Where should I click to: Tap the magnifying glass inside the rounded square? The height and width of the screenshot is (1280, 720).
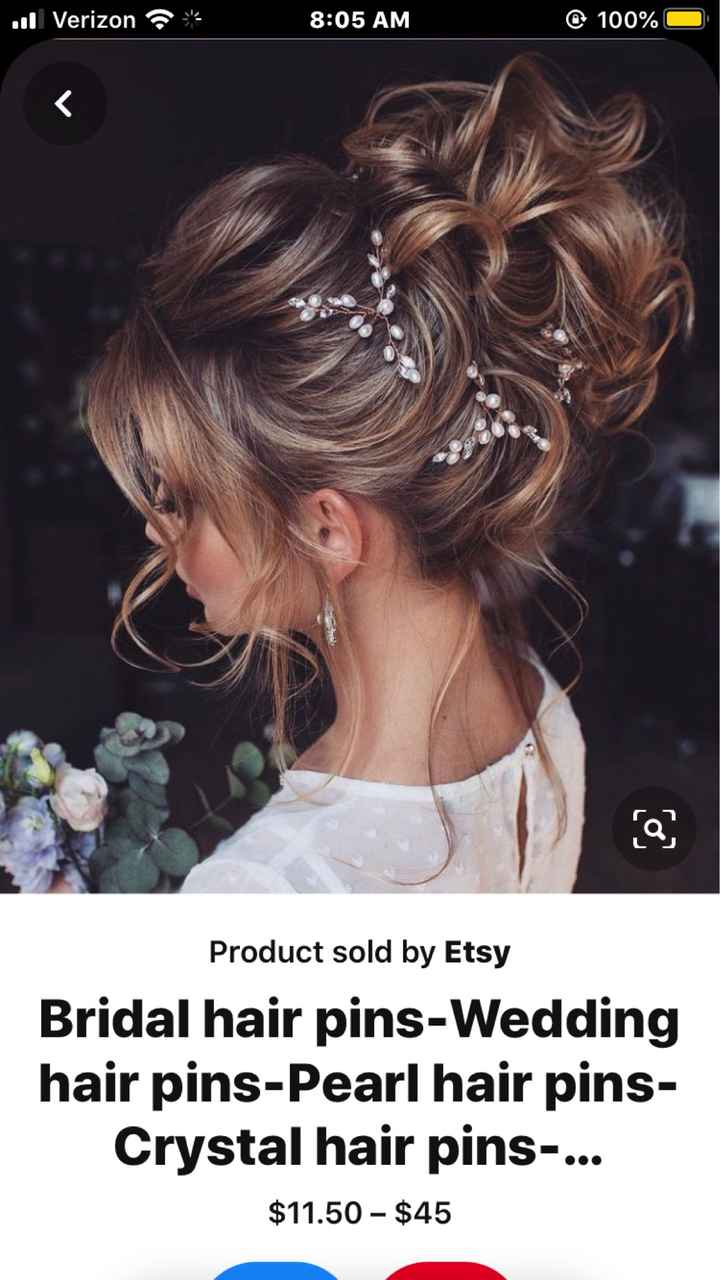(x=654, y=829)
